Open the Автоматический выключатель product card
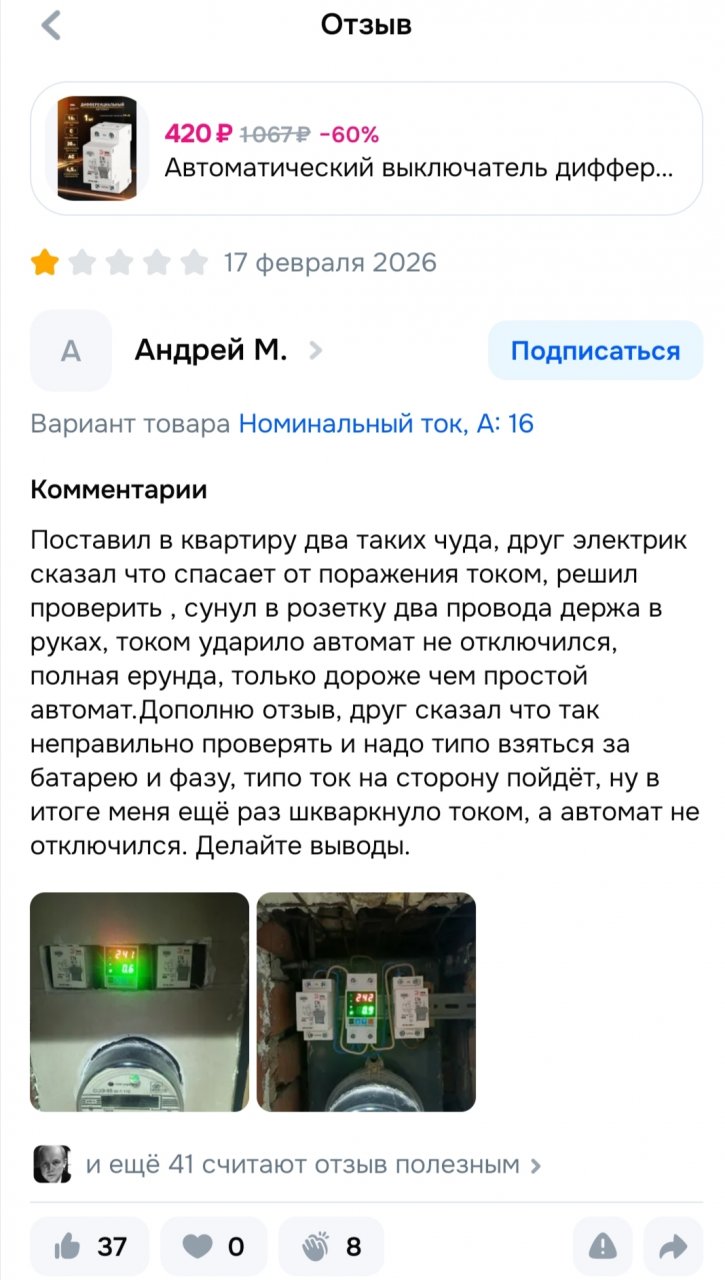This screenshot has width=725, height=1280. [366, 149]
